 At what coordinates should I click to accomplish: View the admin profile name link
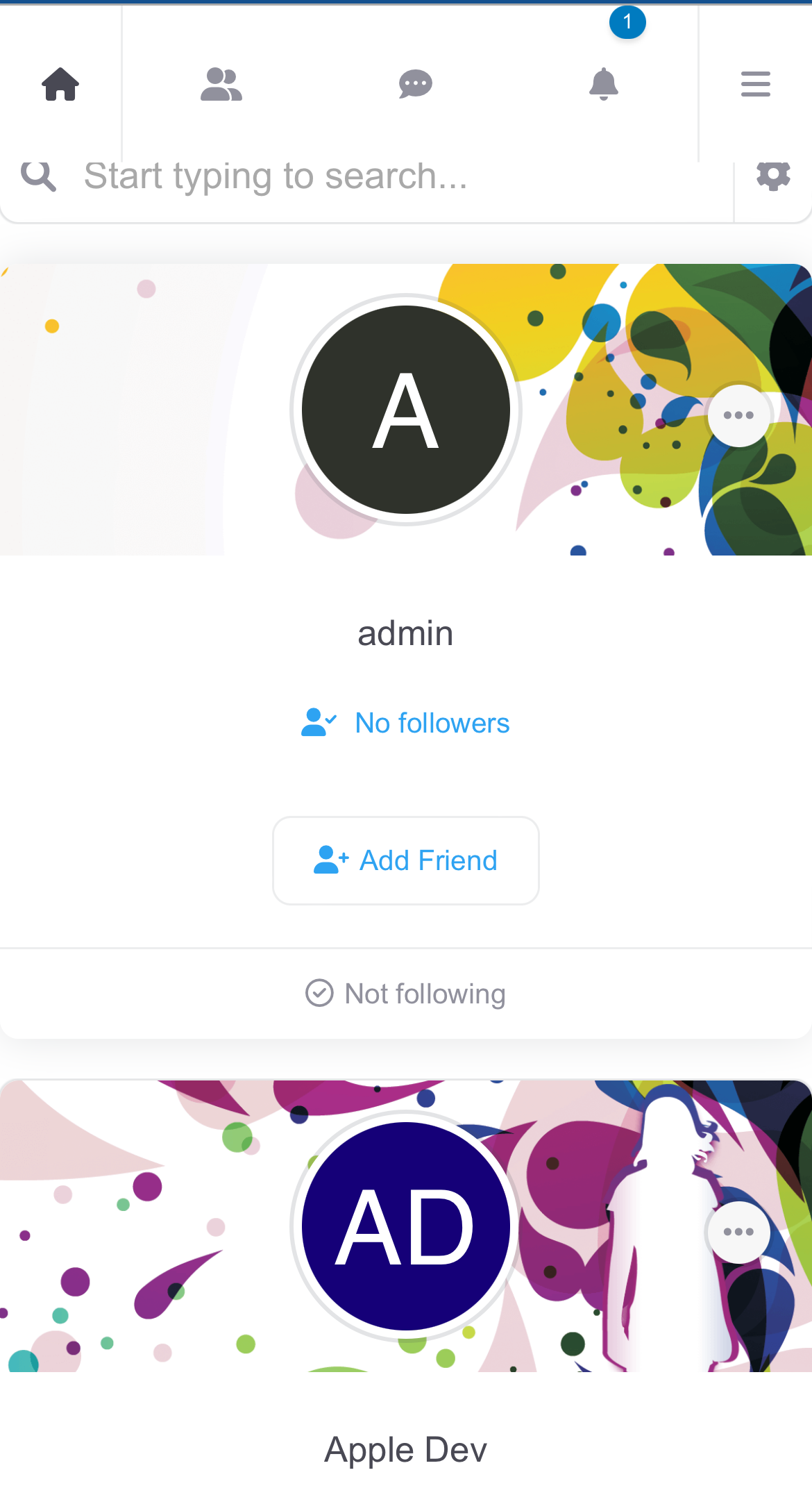(x=405, y=633)
